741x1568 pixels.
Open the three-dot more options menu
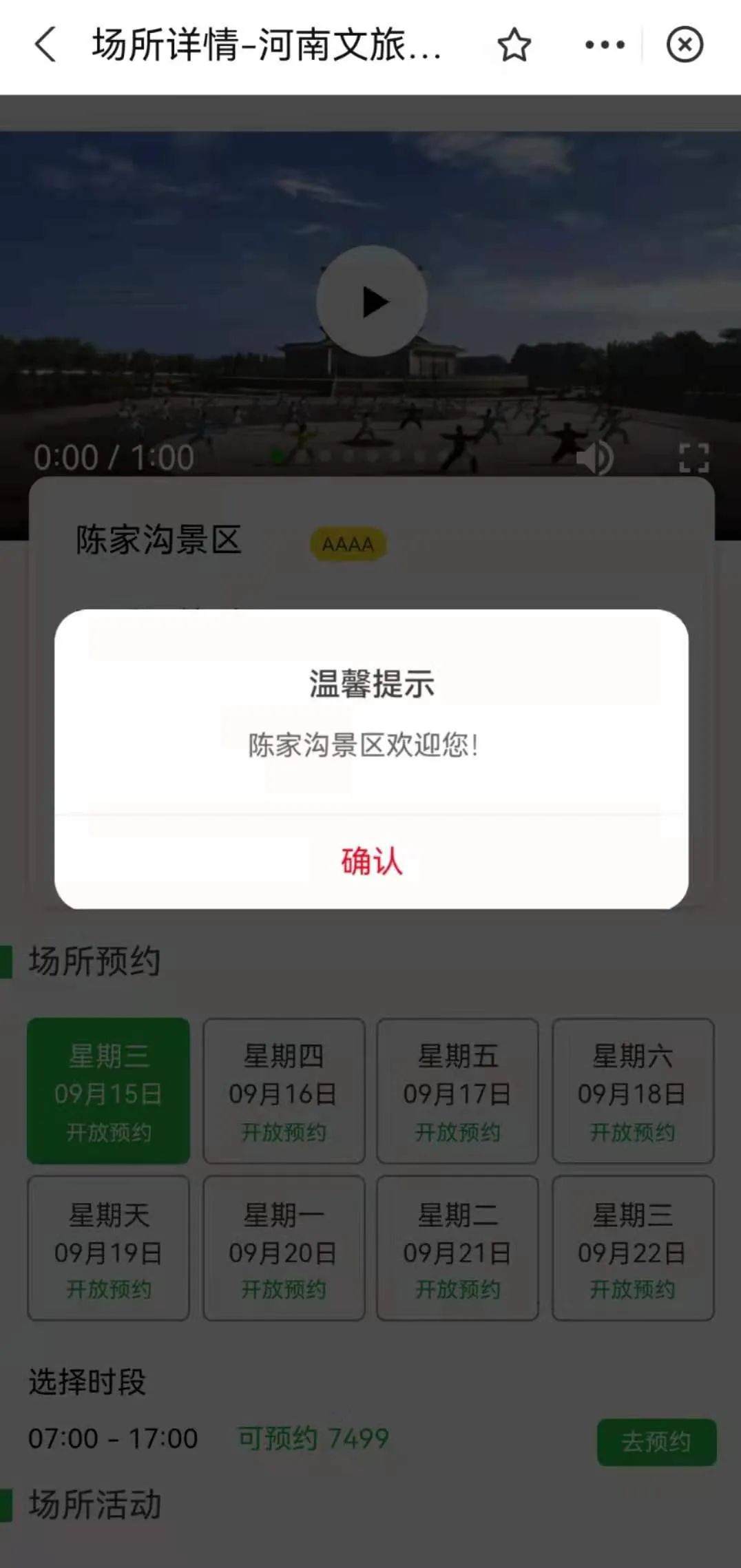[x=605, y=45]
